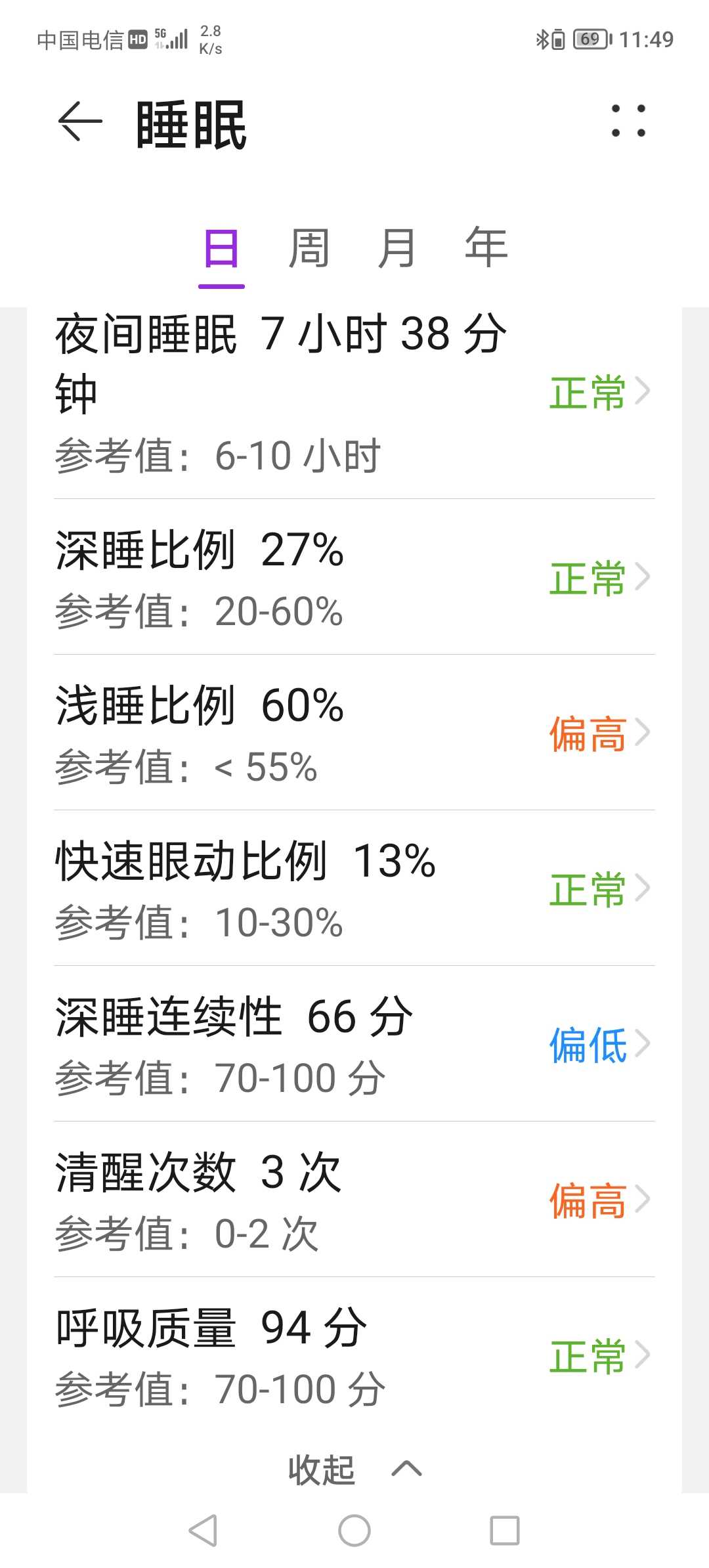This screenshot has width=709, height=1568.
Task: Open 清醒次数 3 次 row
Action: point(354,1200)
